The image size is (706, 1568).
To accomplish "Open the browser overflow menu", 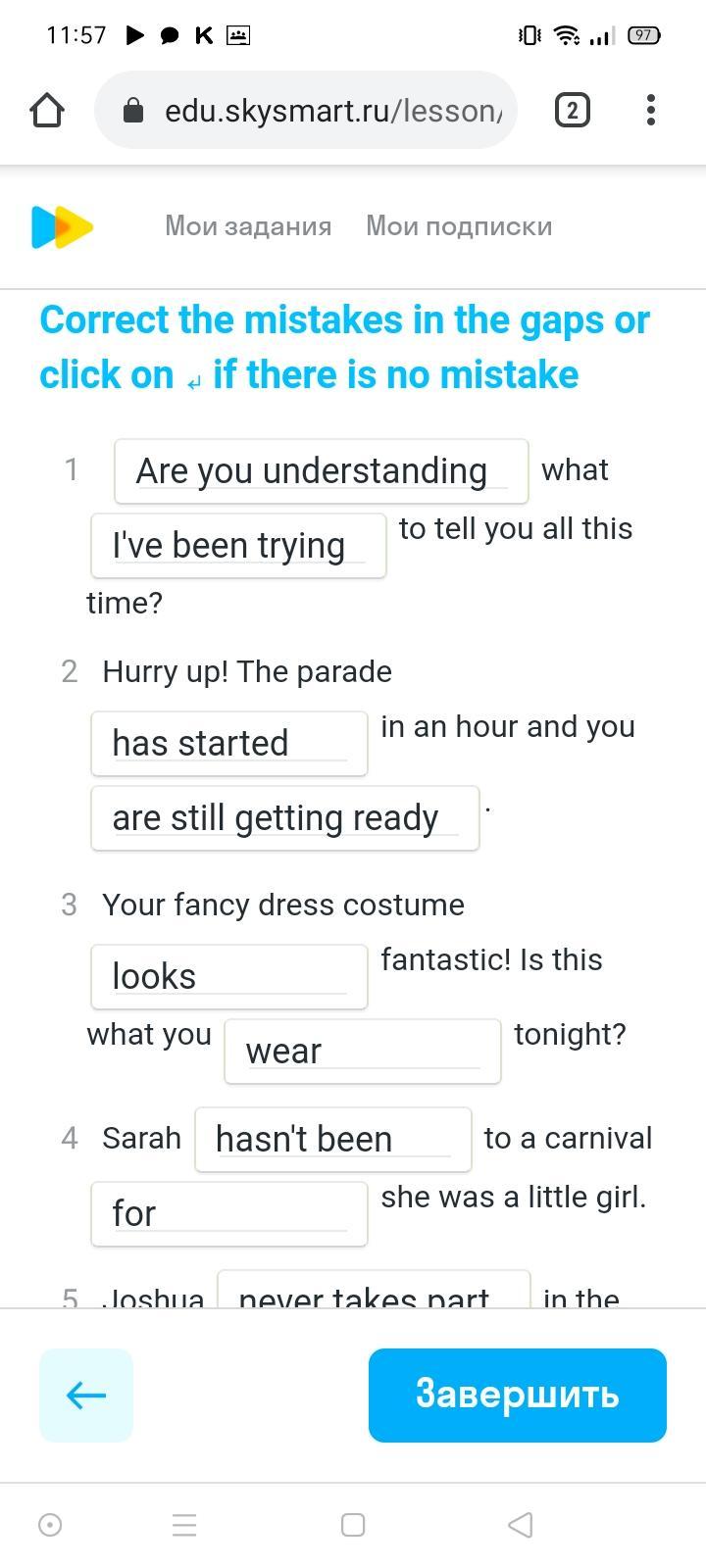I will click(651, 110).
